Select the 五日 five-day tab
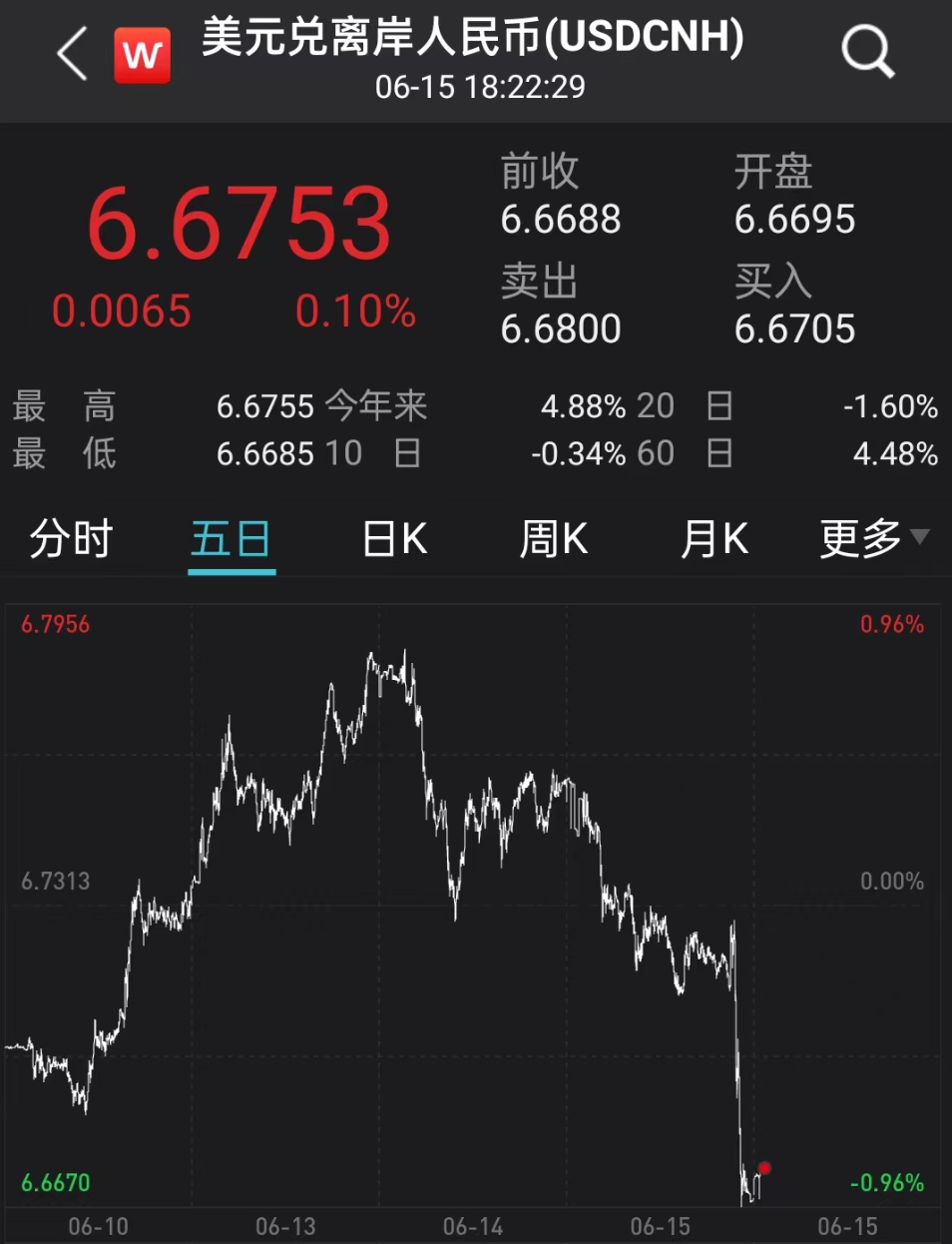 coord(231,540)
